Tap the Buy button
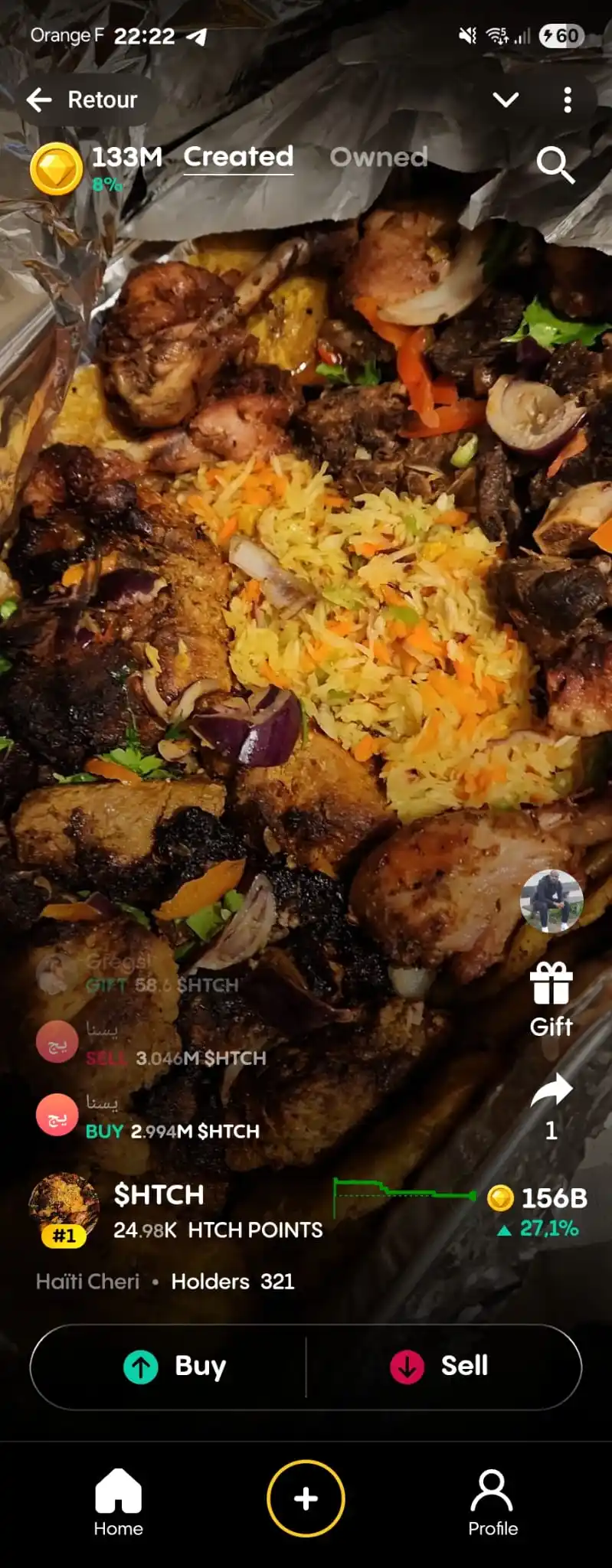The image size is (612, 1568). click(x=175, y=1367)
